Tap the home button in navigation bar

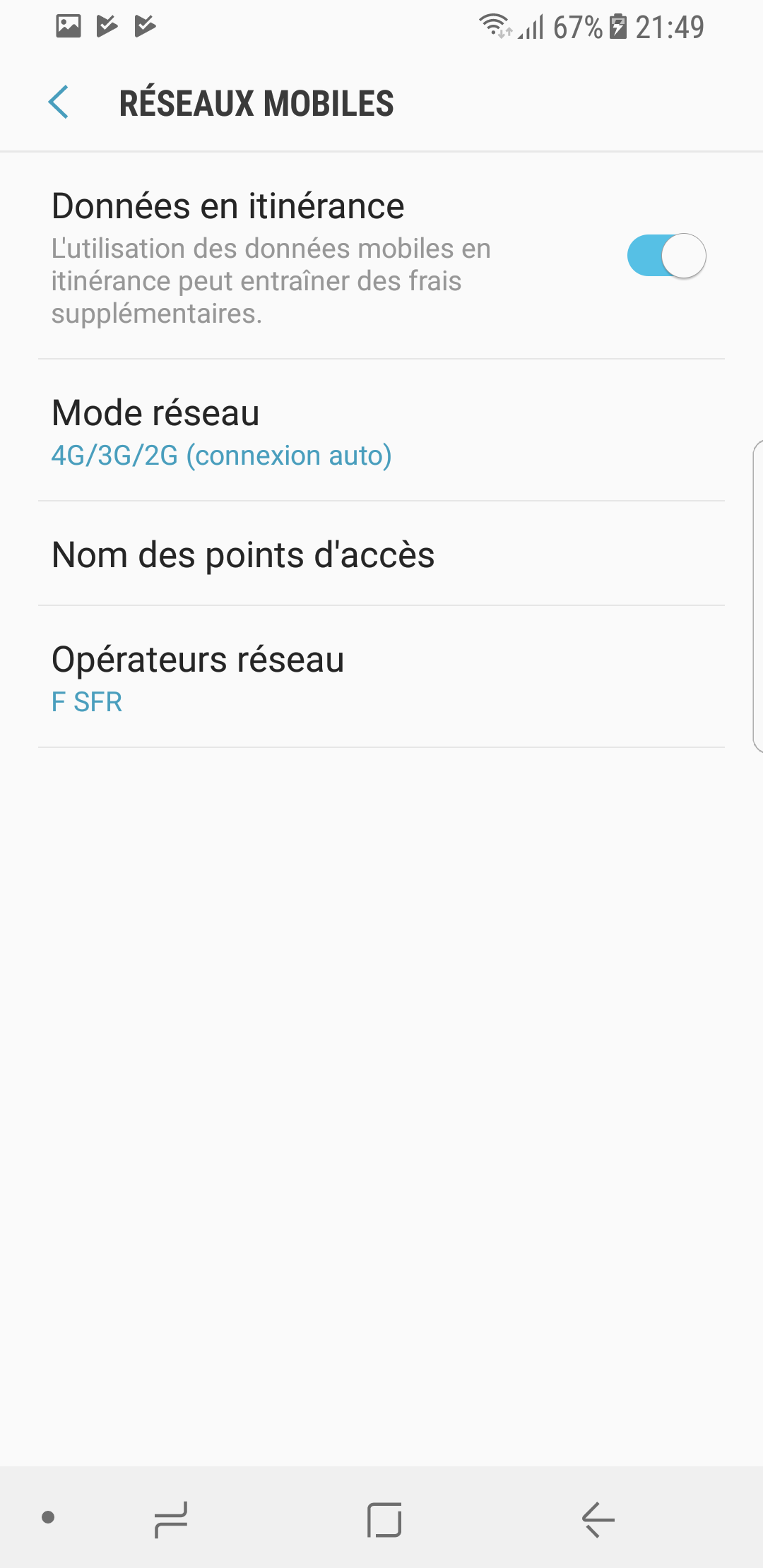tap(384, 1519)
